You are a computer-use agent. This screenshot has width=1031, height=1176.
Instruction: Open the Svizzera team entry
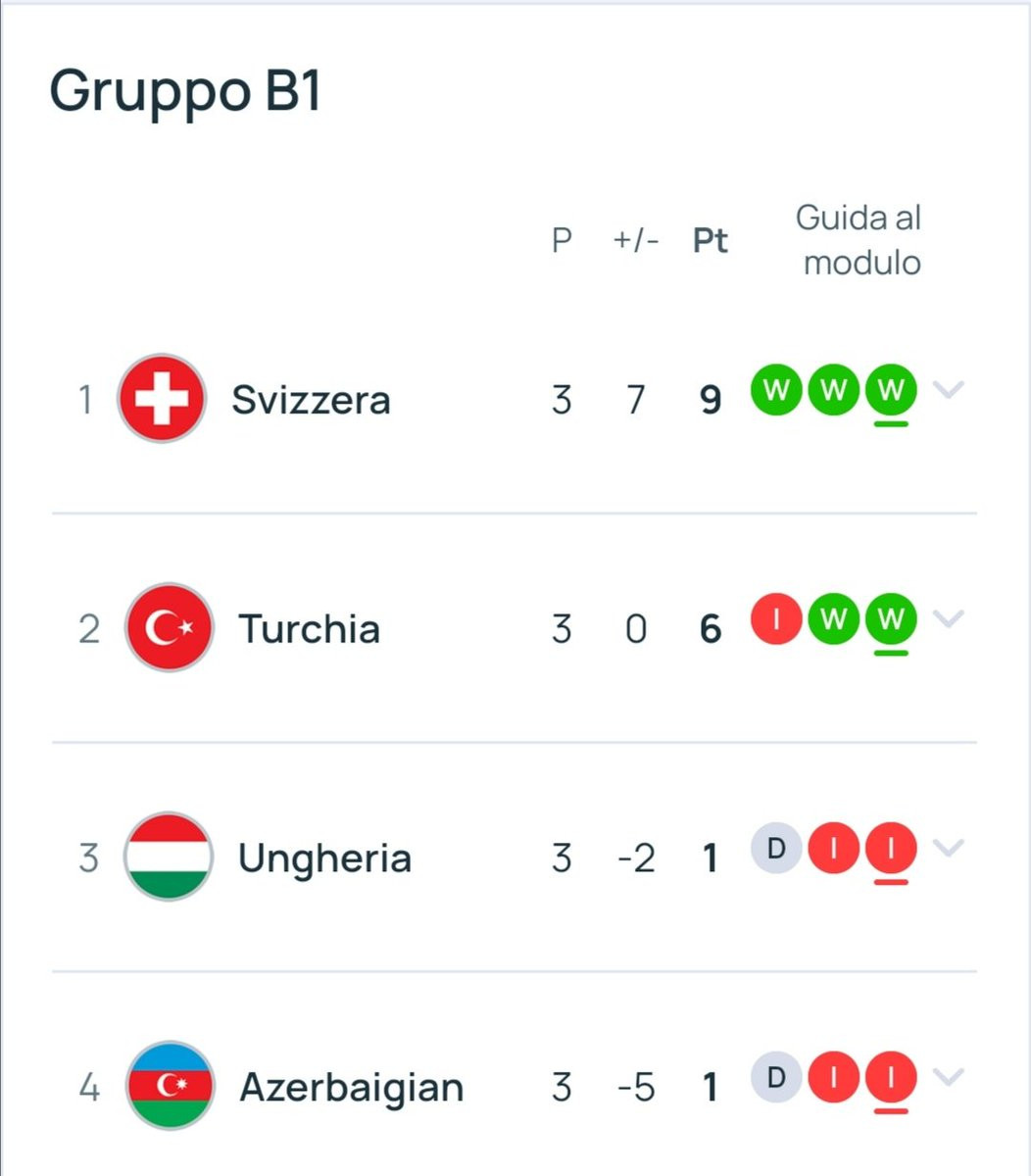pos(311,400)
